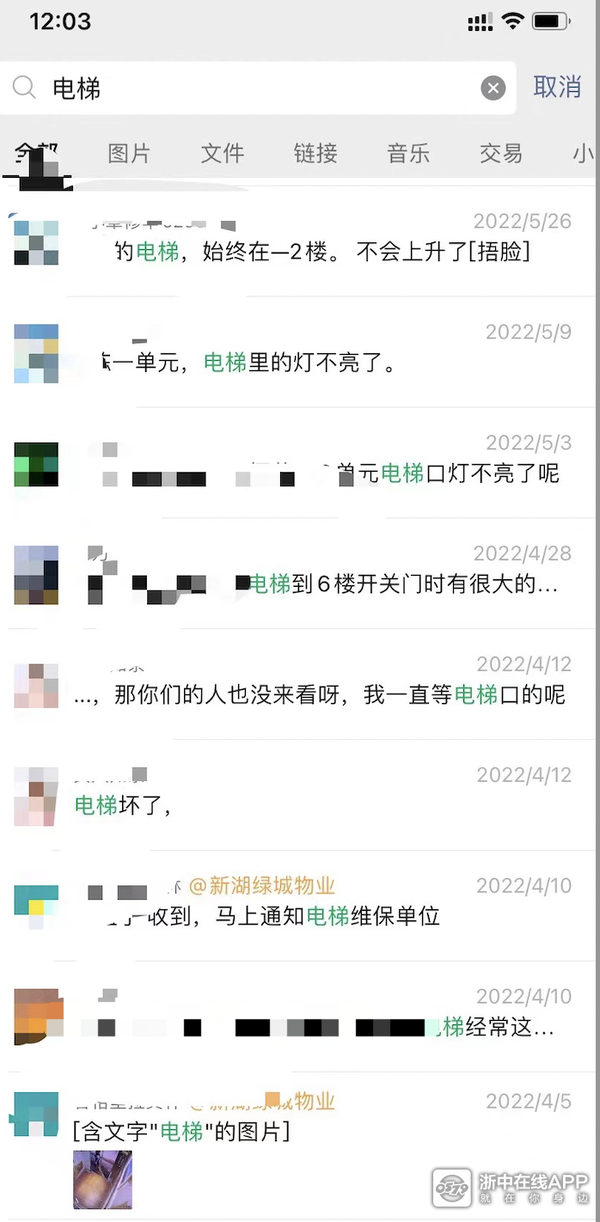
Task: Switch to the 交易 tab
Action: (501, 153)
